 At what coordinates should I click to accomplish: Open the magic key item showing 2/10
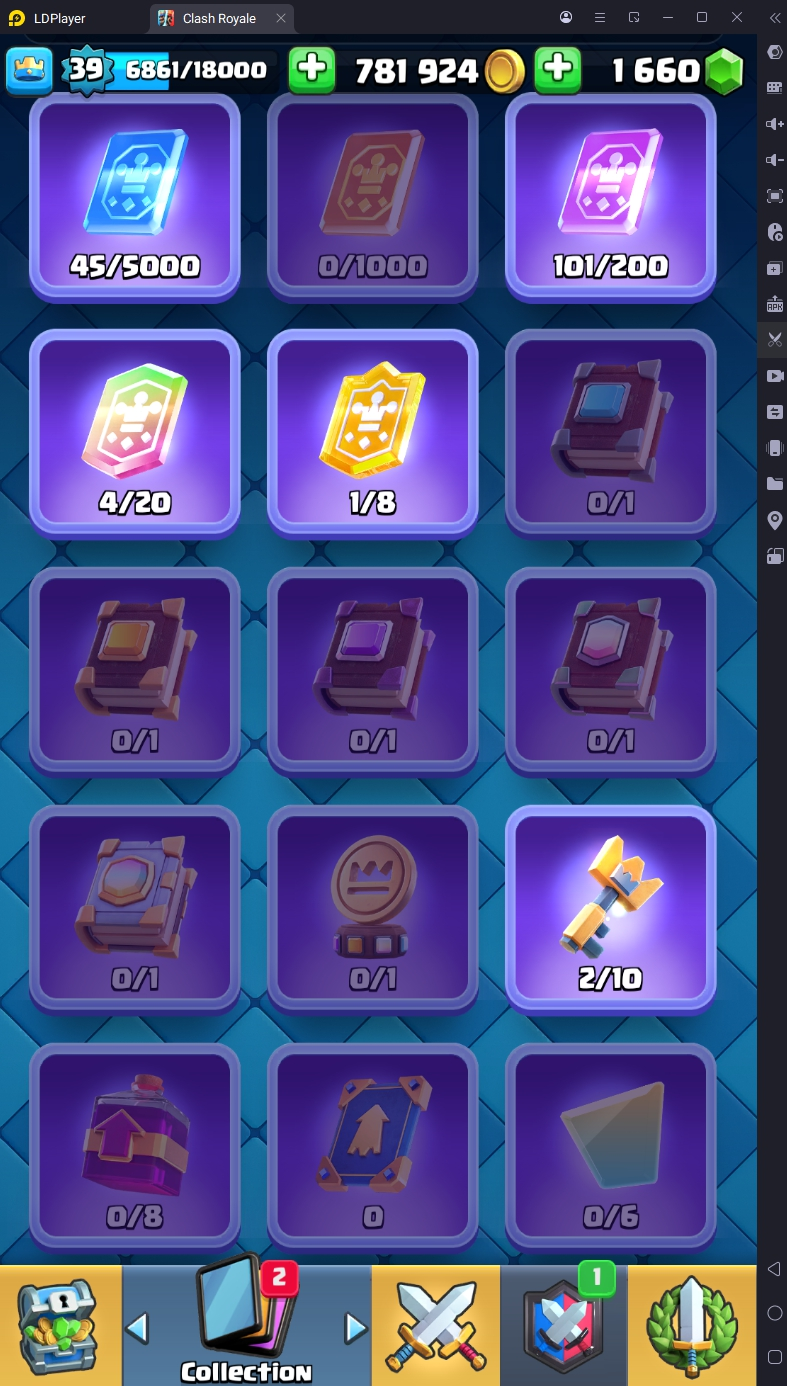[x=610, y=908]
